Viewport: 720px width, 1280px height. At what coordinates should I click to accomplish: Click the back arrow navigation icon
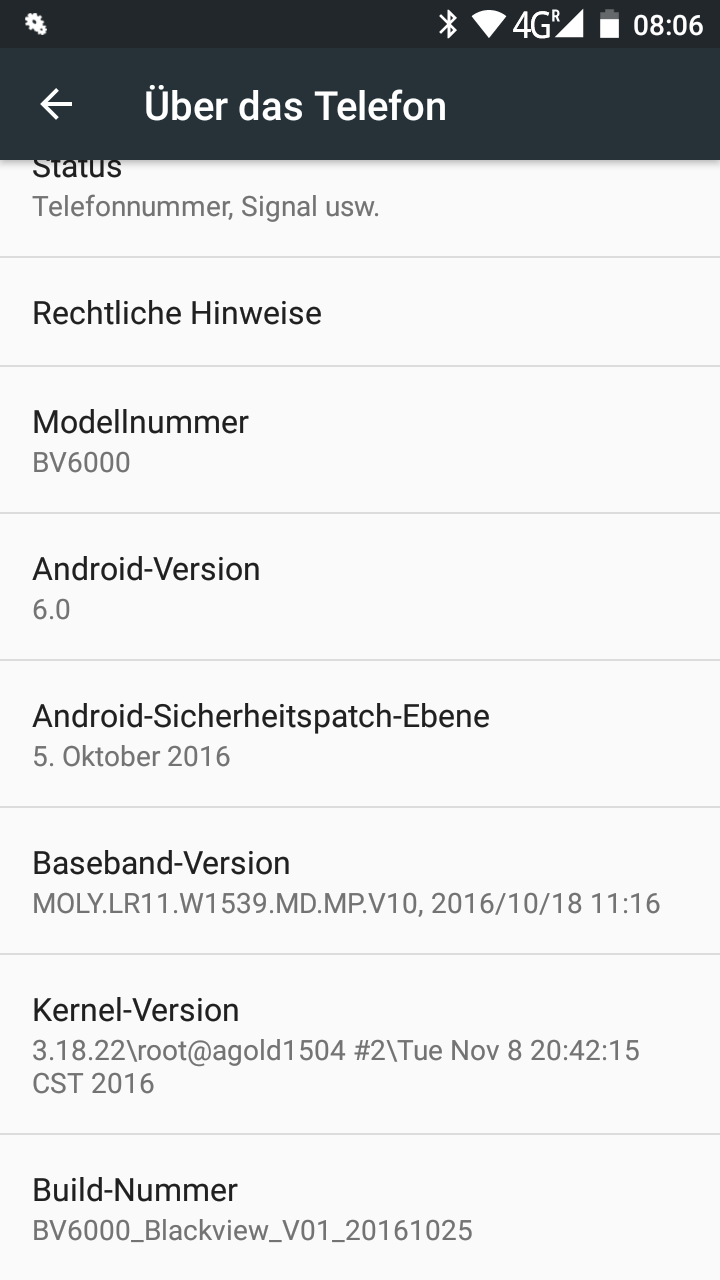pos(55,103)
